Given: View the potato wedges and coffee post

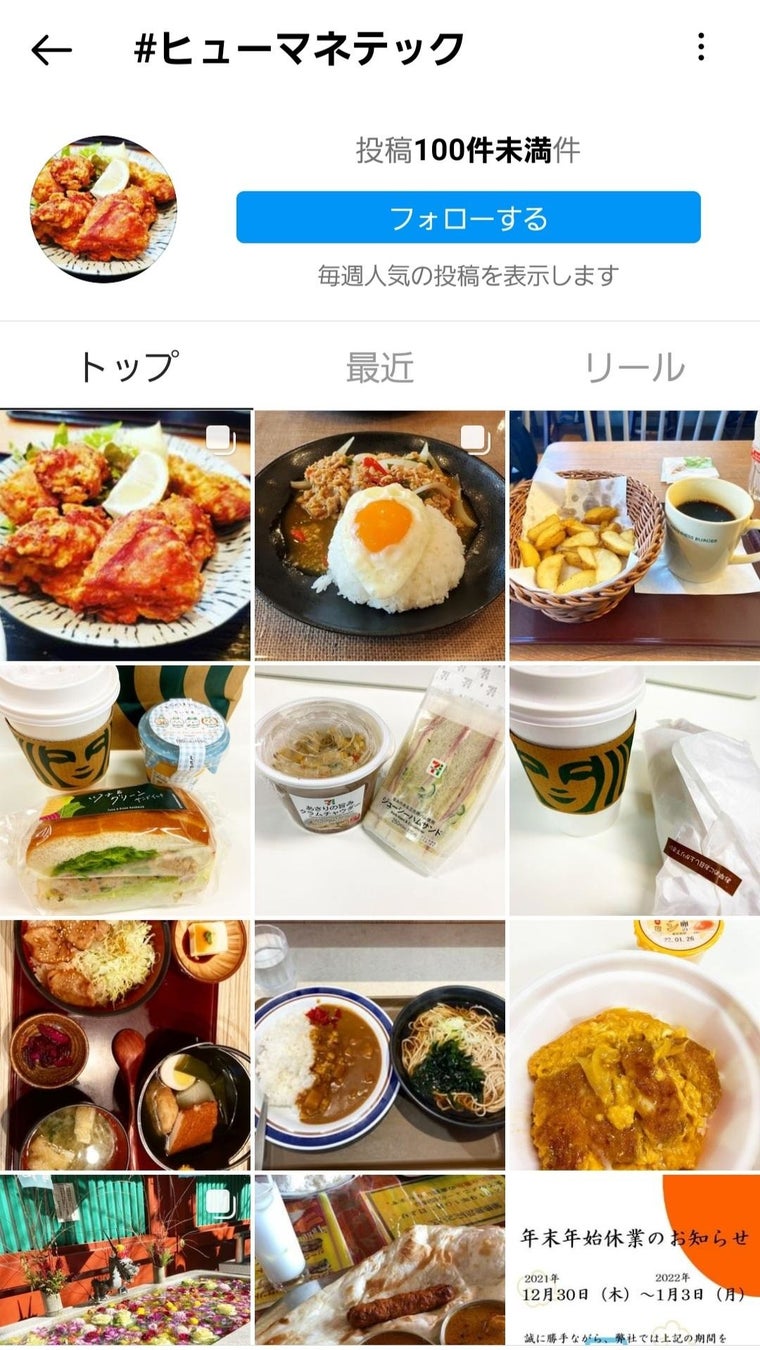Looking at the screenshot, I should pos(634,534).
